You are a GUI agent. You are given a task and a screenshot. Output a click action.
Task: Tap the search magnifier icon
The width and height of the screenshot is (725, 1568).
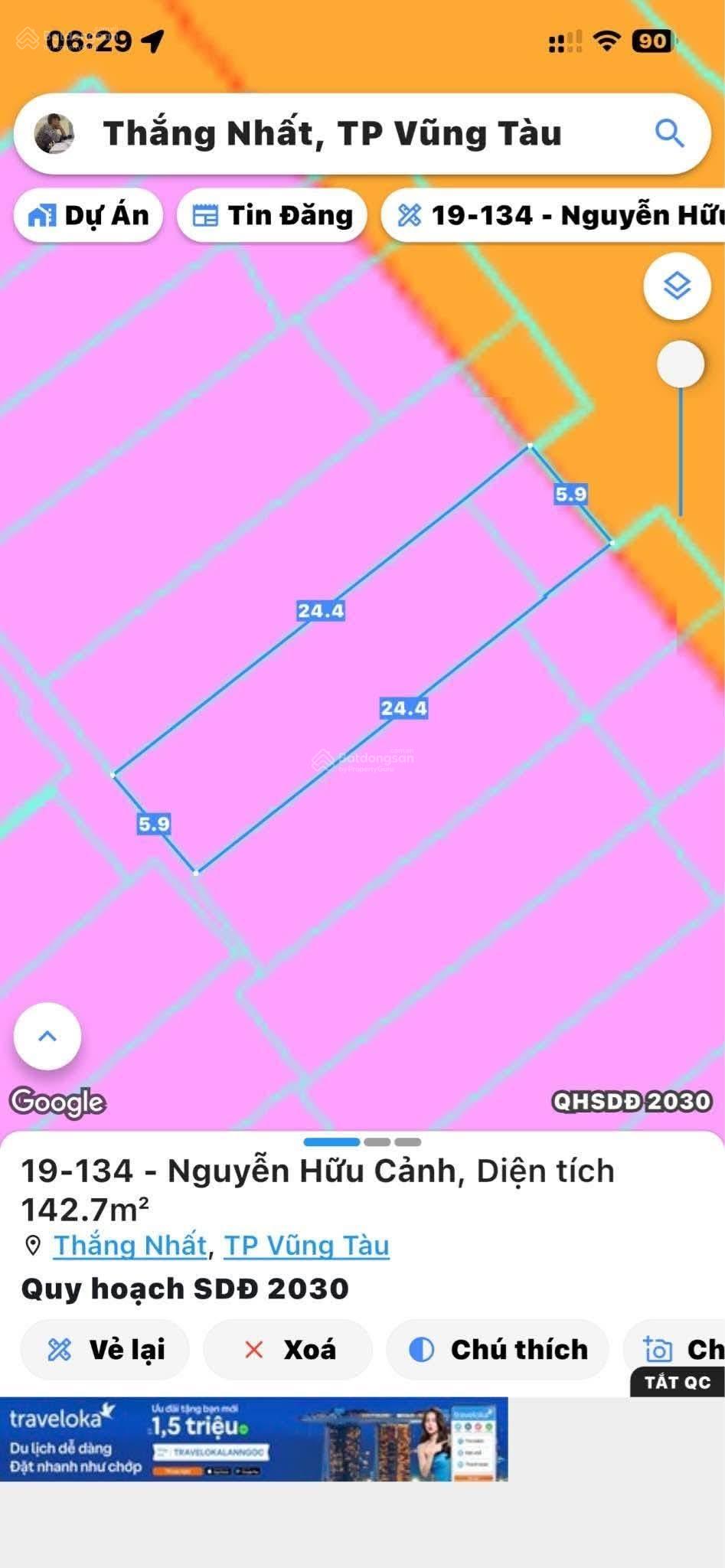click(669, 133)
